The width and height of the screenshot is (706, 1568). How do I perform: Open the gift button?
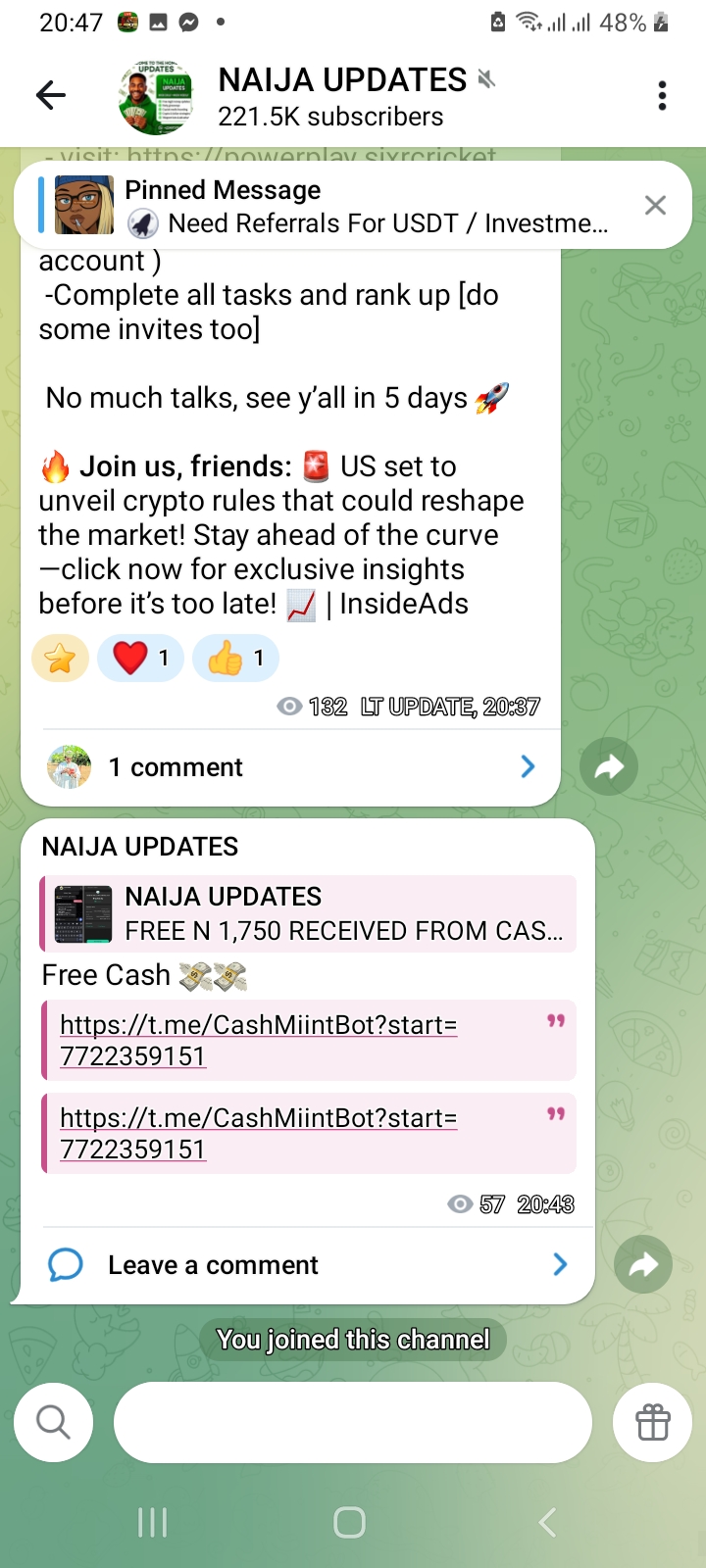(x=652, y=1422)
